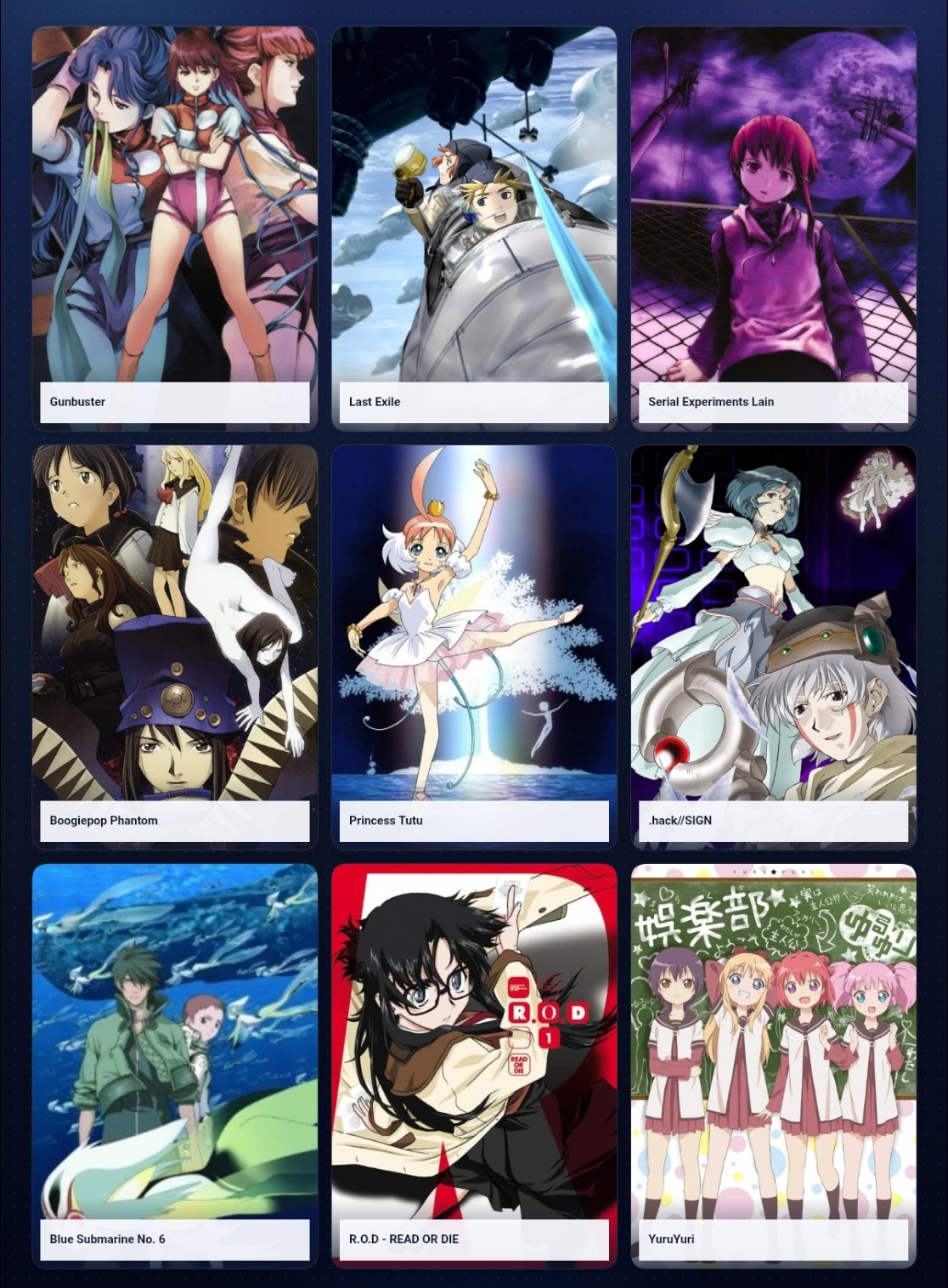Open the .hack//SIGN tile
948x1288 pixels.
[774, 647]
